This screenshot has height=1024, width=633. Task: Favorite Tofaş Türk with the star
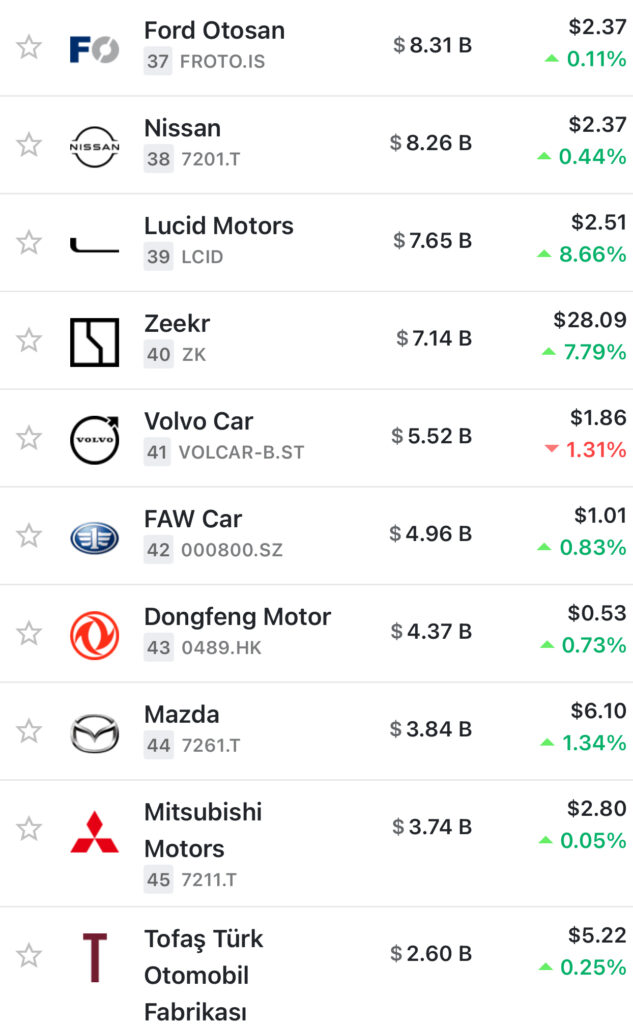click(30, 956)
